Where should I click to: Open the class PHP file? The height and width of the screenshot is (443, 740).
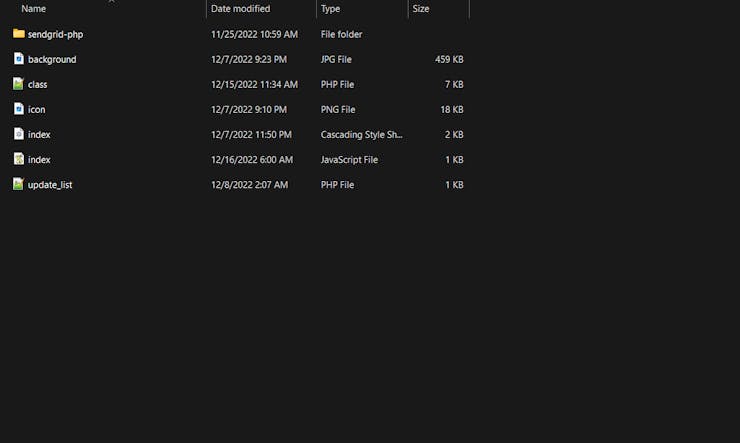pos(37,84)
